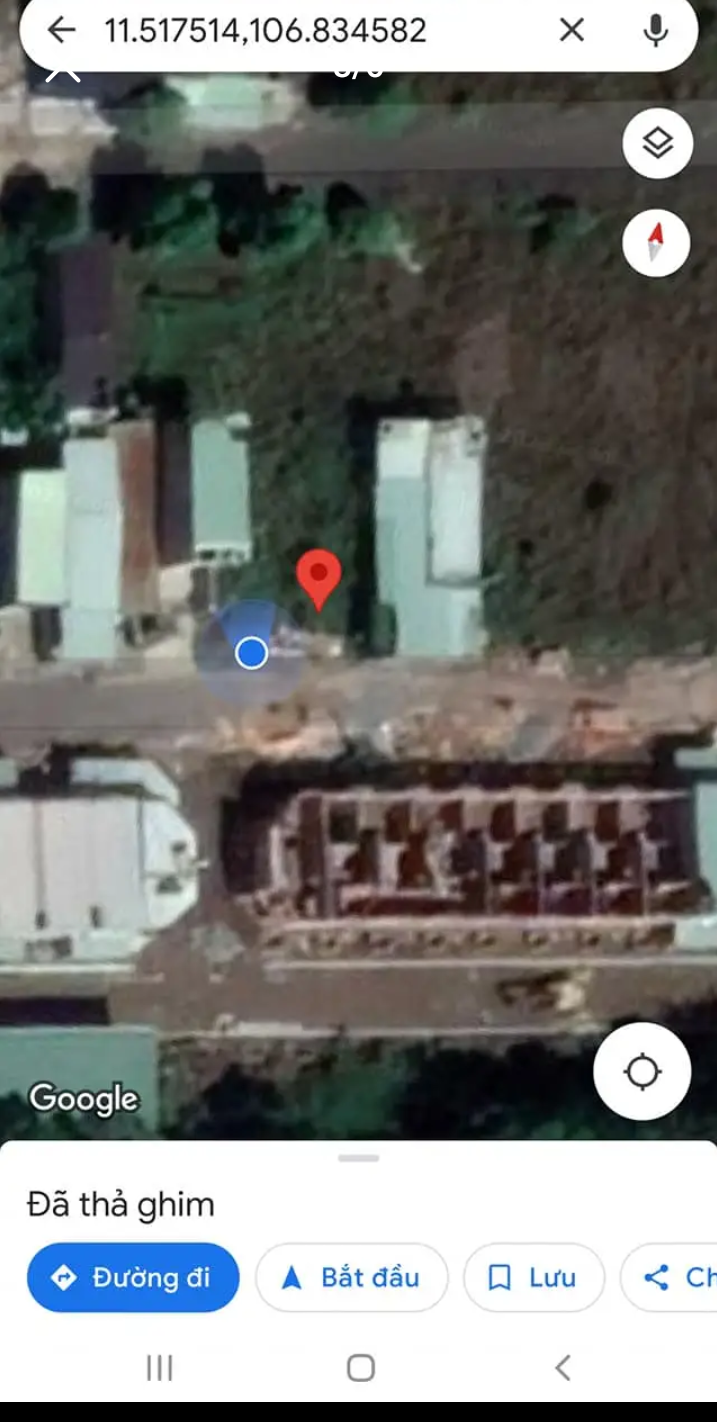The width and height of the screenshot is (717, 1422).
Task: Expand the Đã thả ghim info sheet
Action: pyautogui.click(x=358, y=1159)
